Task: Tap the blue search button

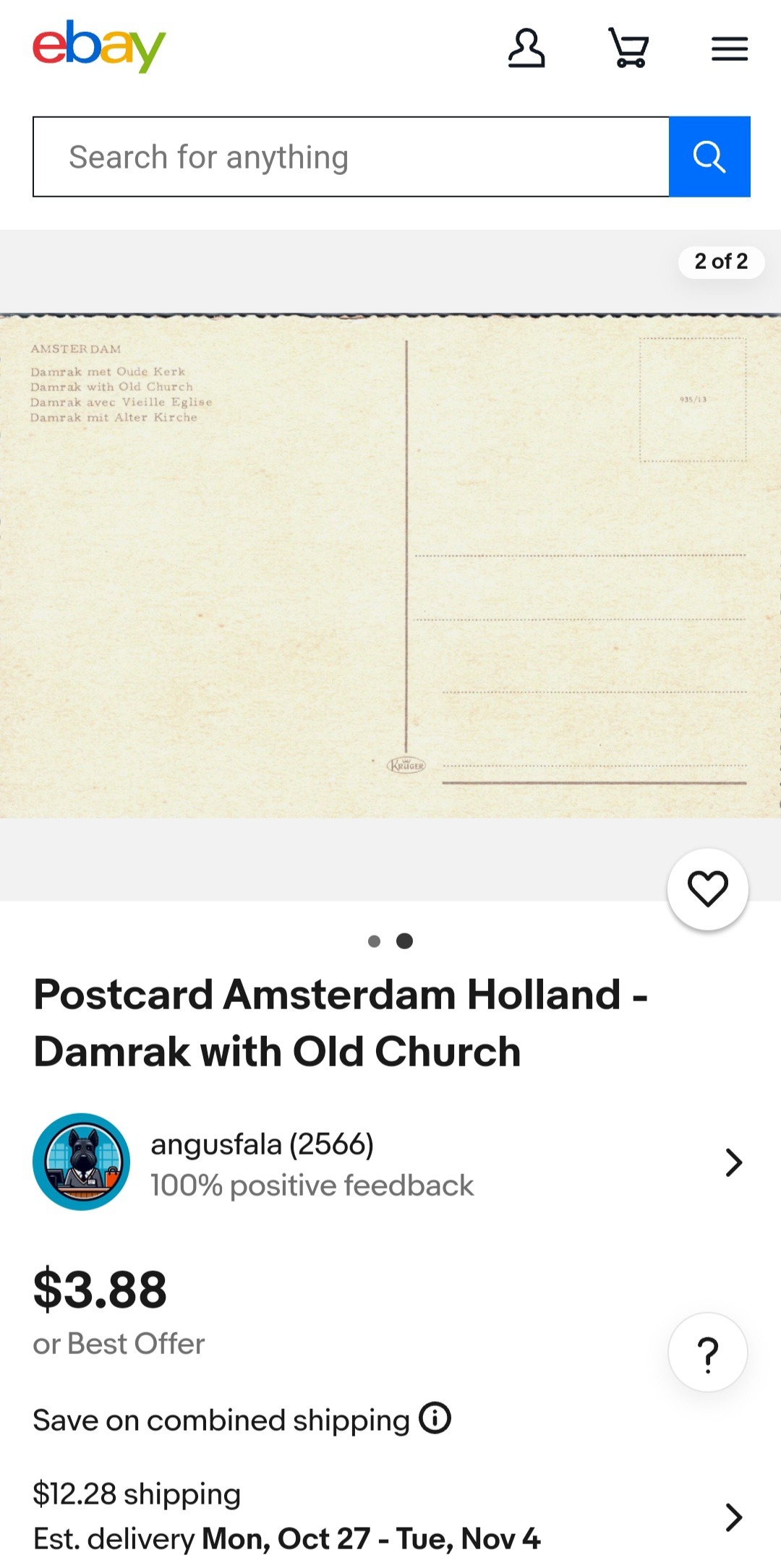Action: coord(709,157)
